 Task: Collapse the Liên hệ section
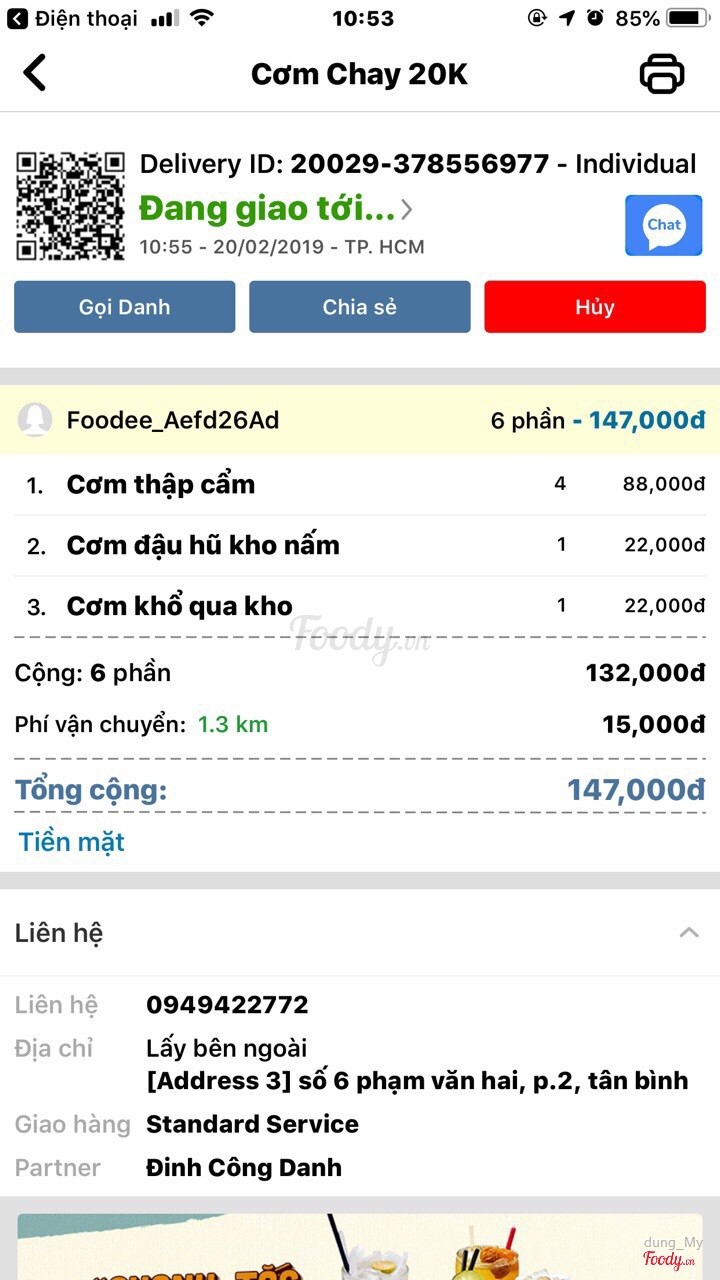(x=688, y=933)
